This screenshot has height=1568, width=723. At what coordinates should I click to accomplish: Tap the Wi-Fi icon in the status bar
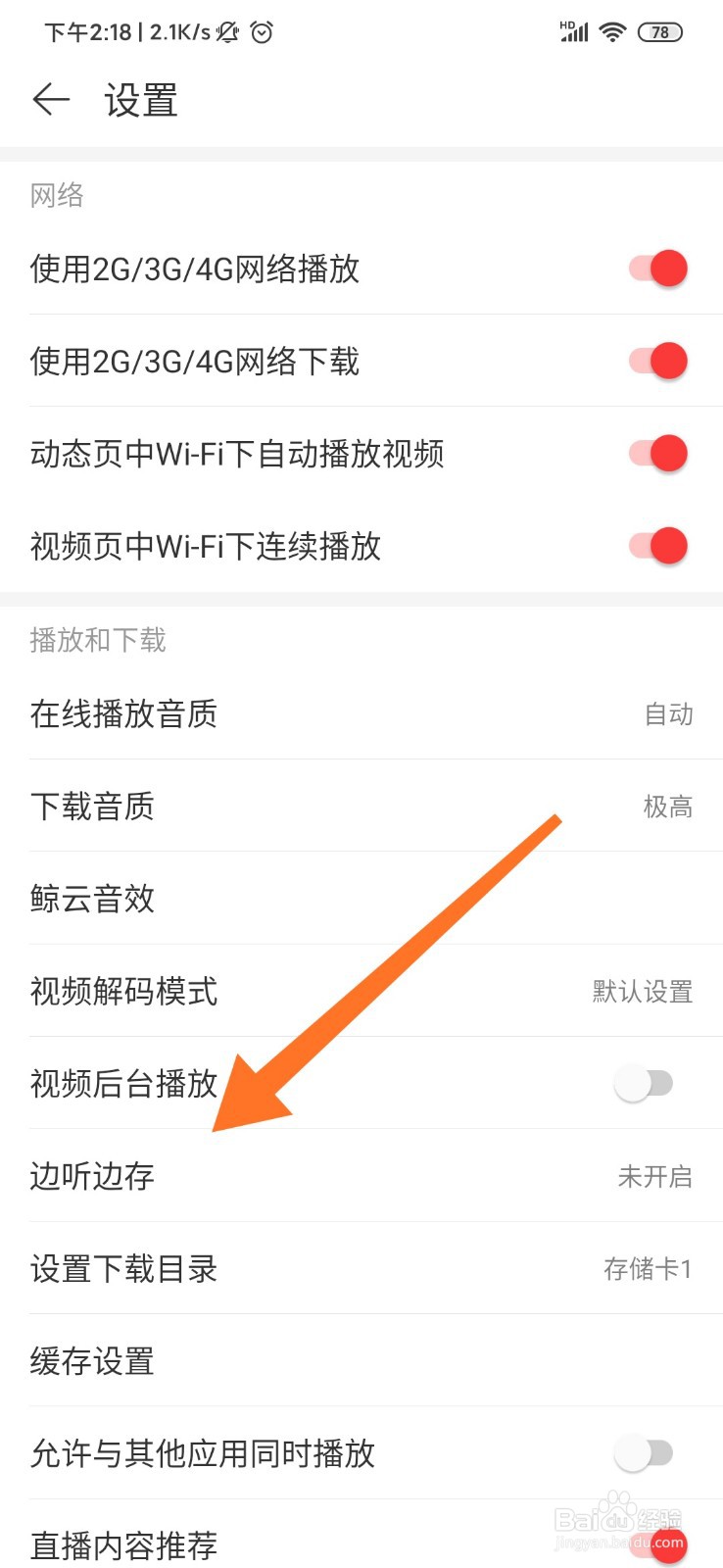coord(611,31)
